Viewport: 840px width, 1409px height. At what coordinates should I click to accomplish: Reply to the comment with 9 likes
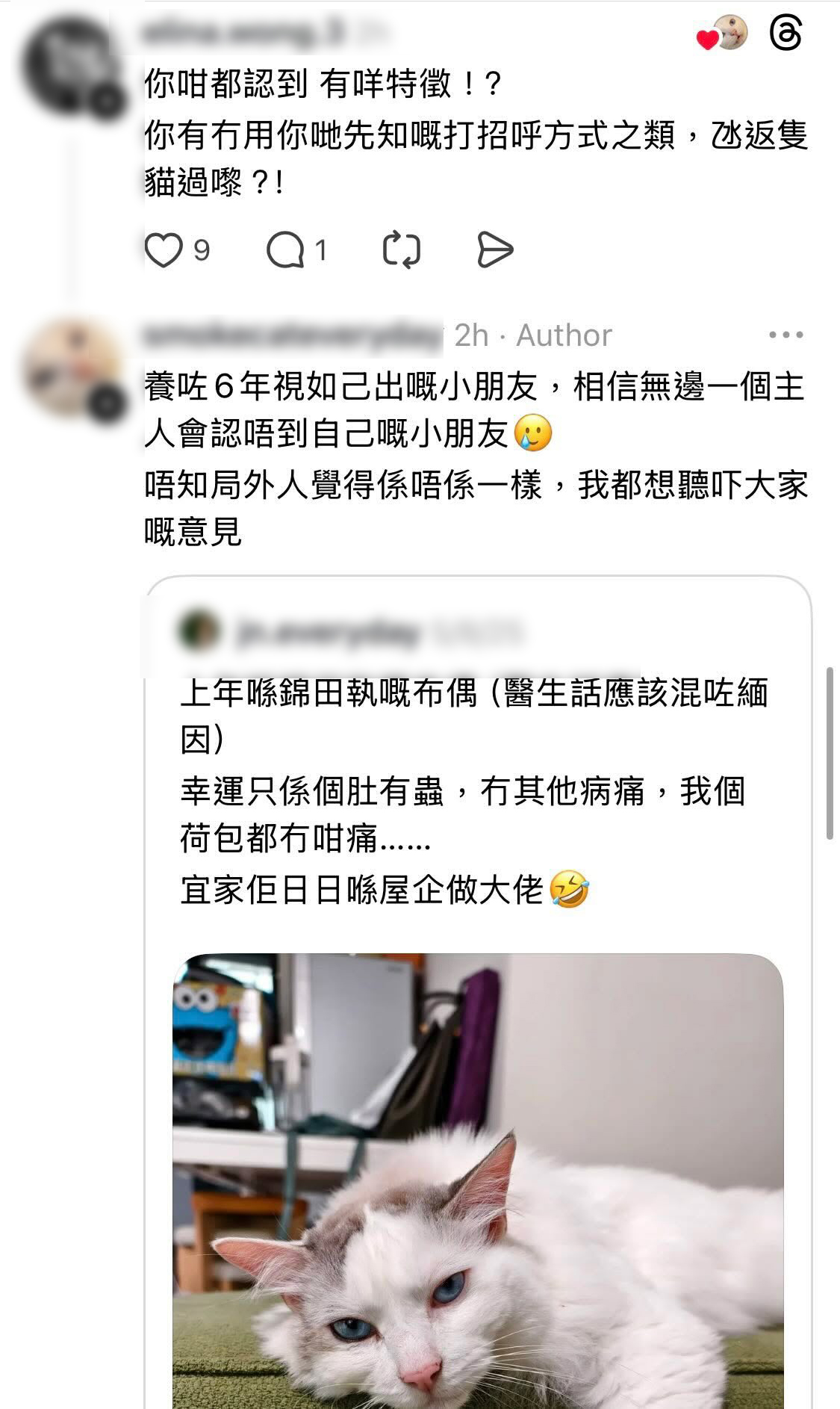(285, 250)
